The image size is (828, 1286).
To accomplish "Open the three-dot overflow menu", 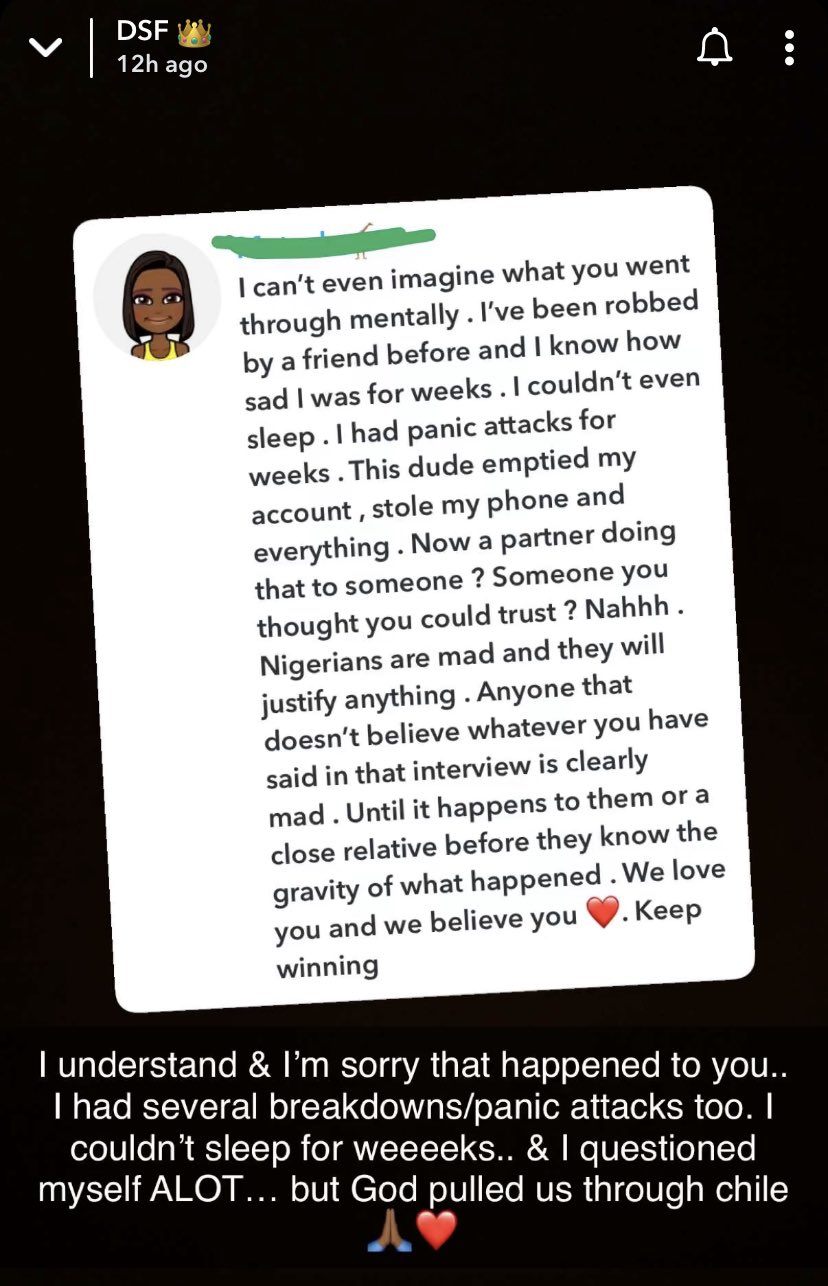I will (x=789, y=47).
